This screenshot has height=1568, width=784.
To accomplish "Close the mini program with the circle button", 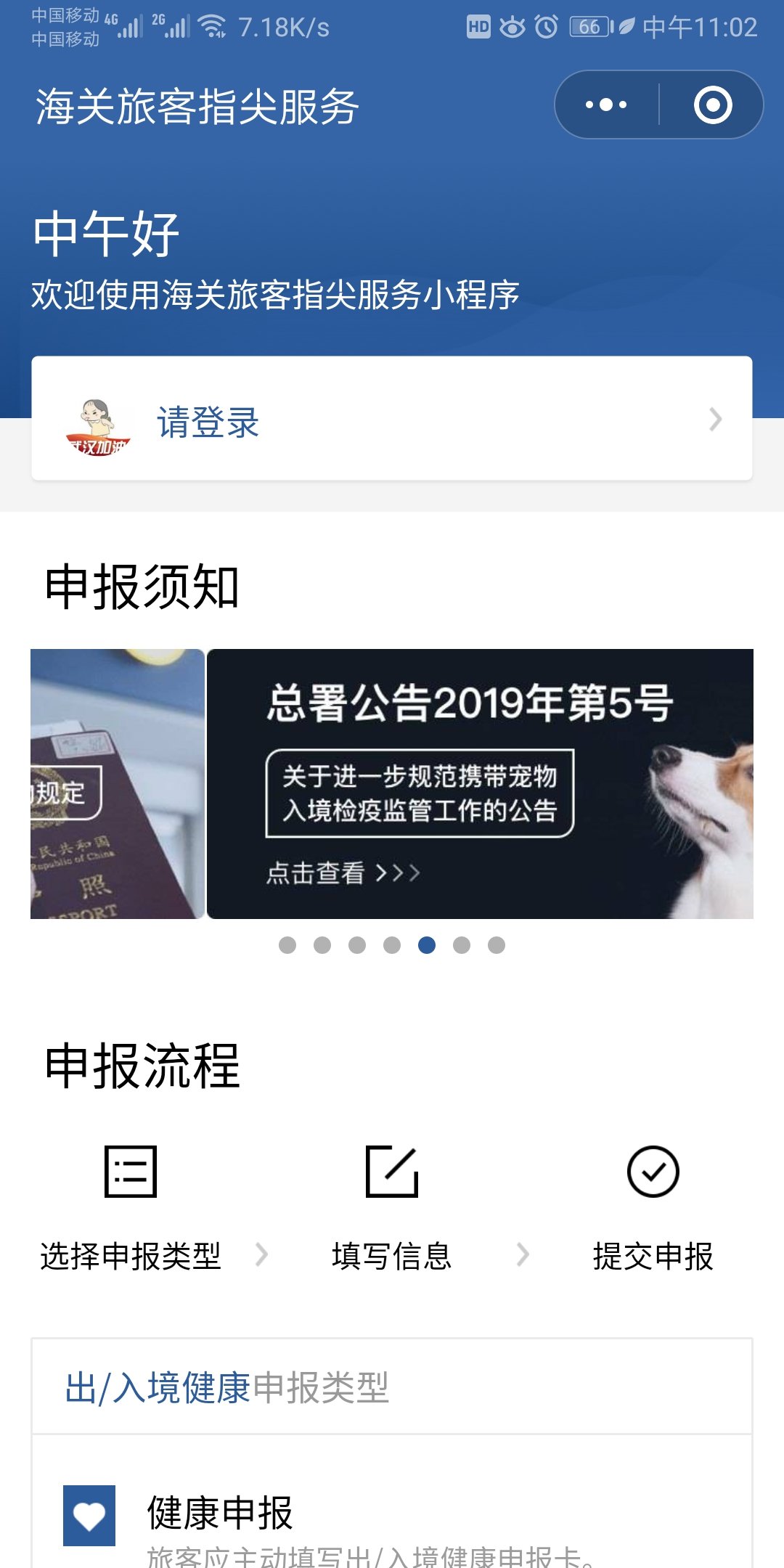I will point(712,105).
